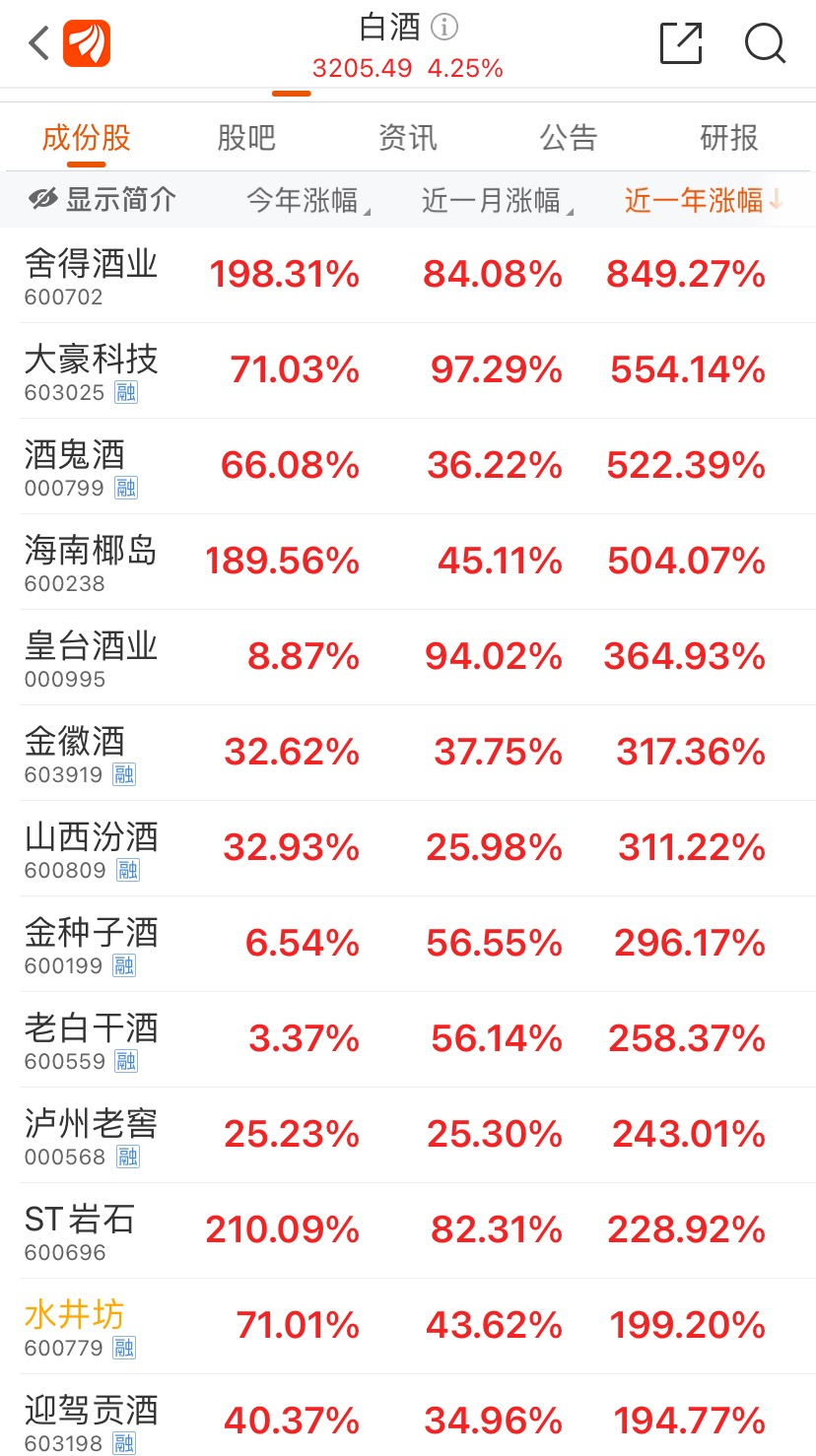Screen dimensions: 816x1456
Task: Go back using the top-left arrow
Action: 38,44
